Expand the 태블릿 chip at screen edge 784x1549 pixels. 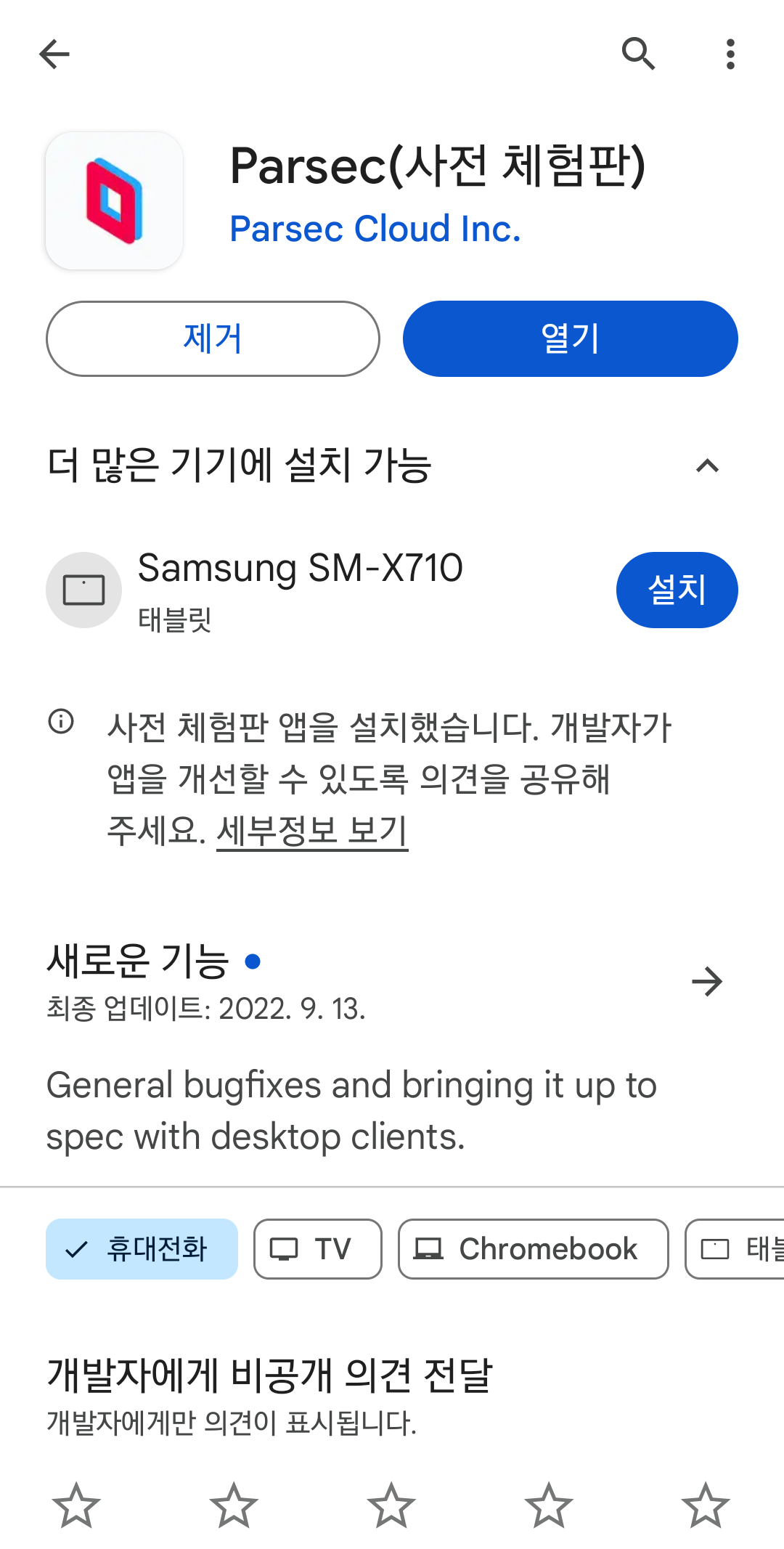[x=740, y=1248]
